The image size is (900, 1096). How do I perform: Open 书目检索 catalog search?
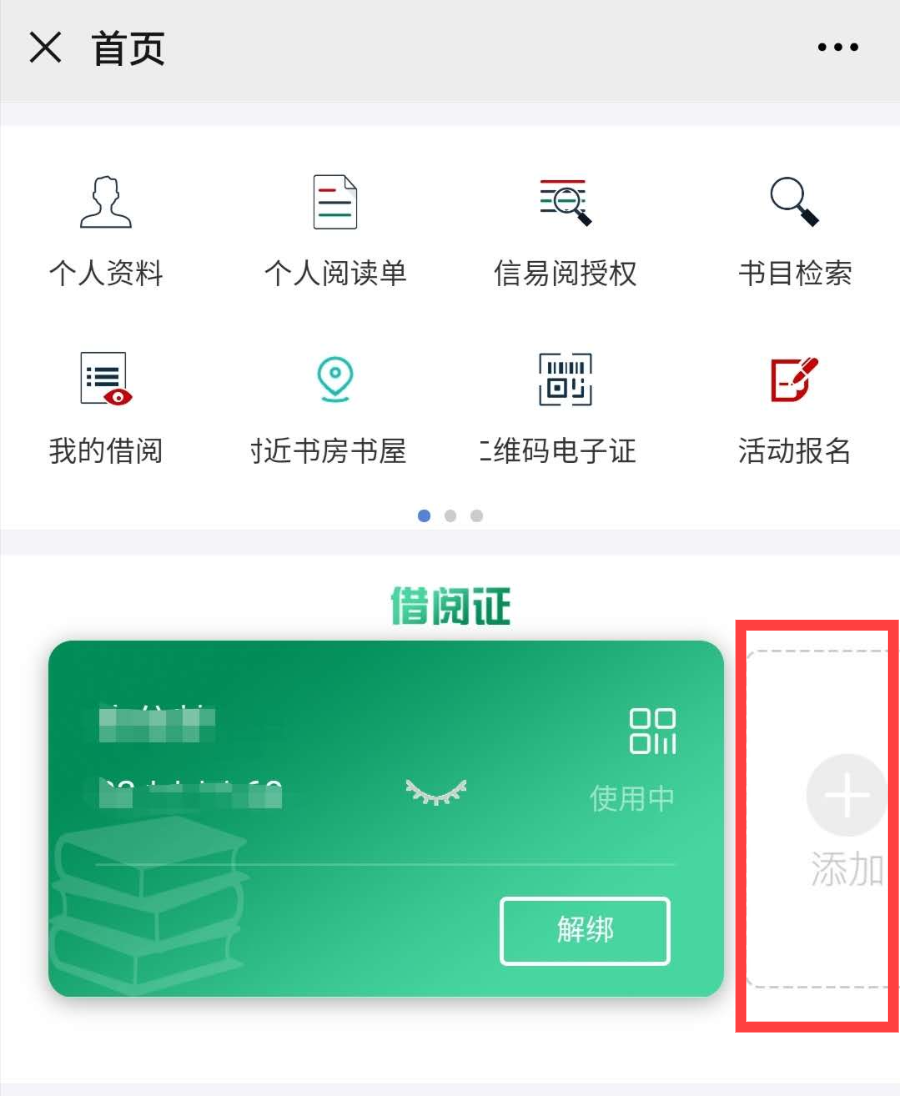(795, 230)
